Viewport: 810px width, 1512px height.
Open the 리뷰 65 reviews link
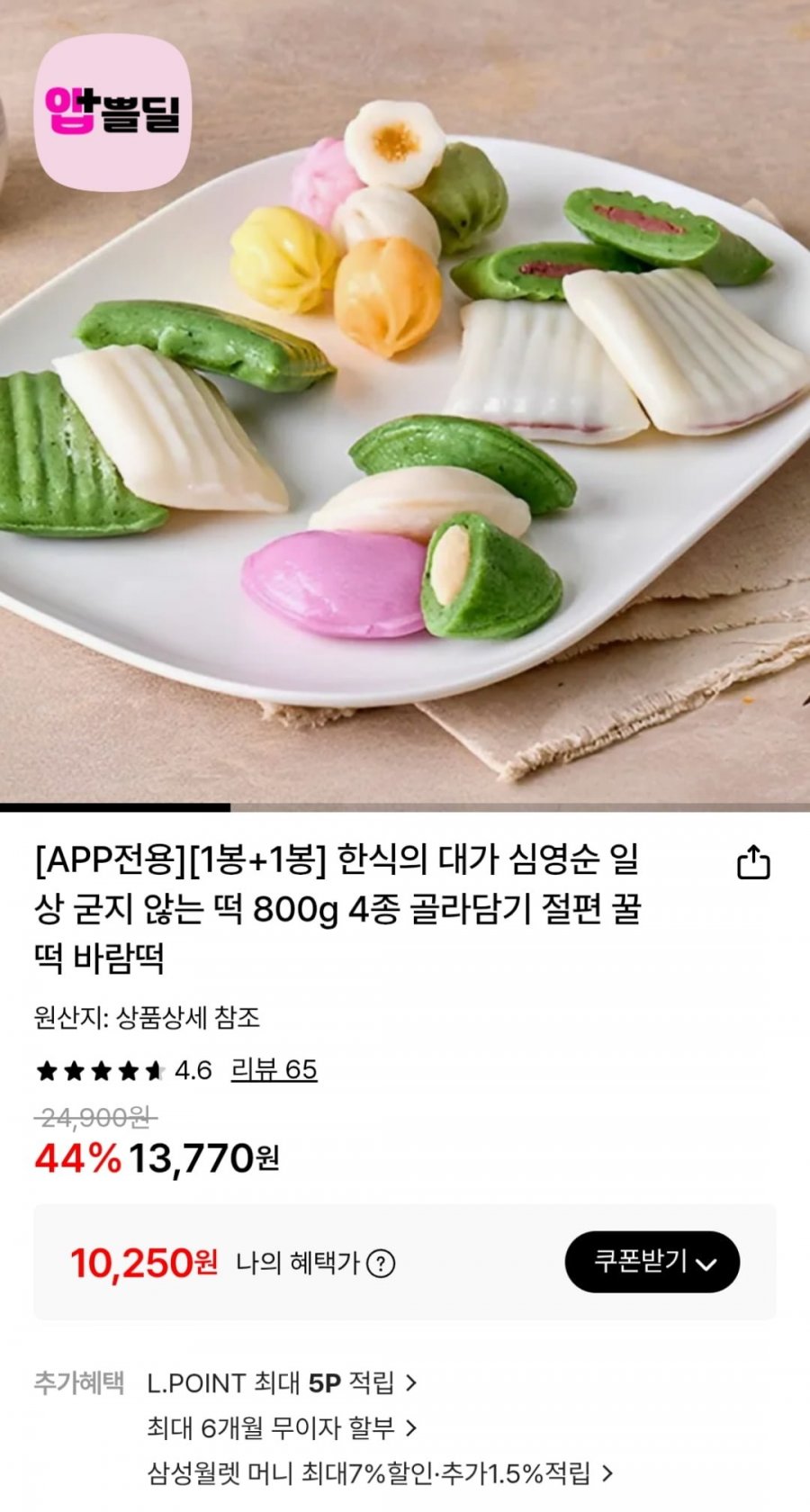click(274, 1069)
